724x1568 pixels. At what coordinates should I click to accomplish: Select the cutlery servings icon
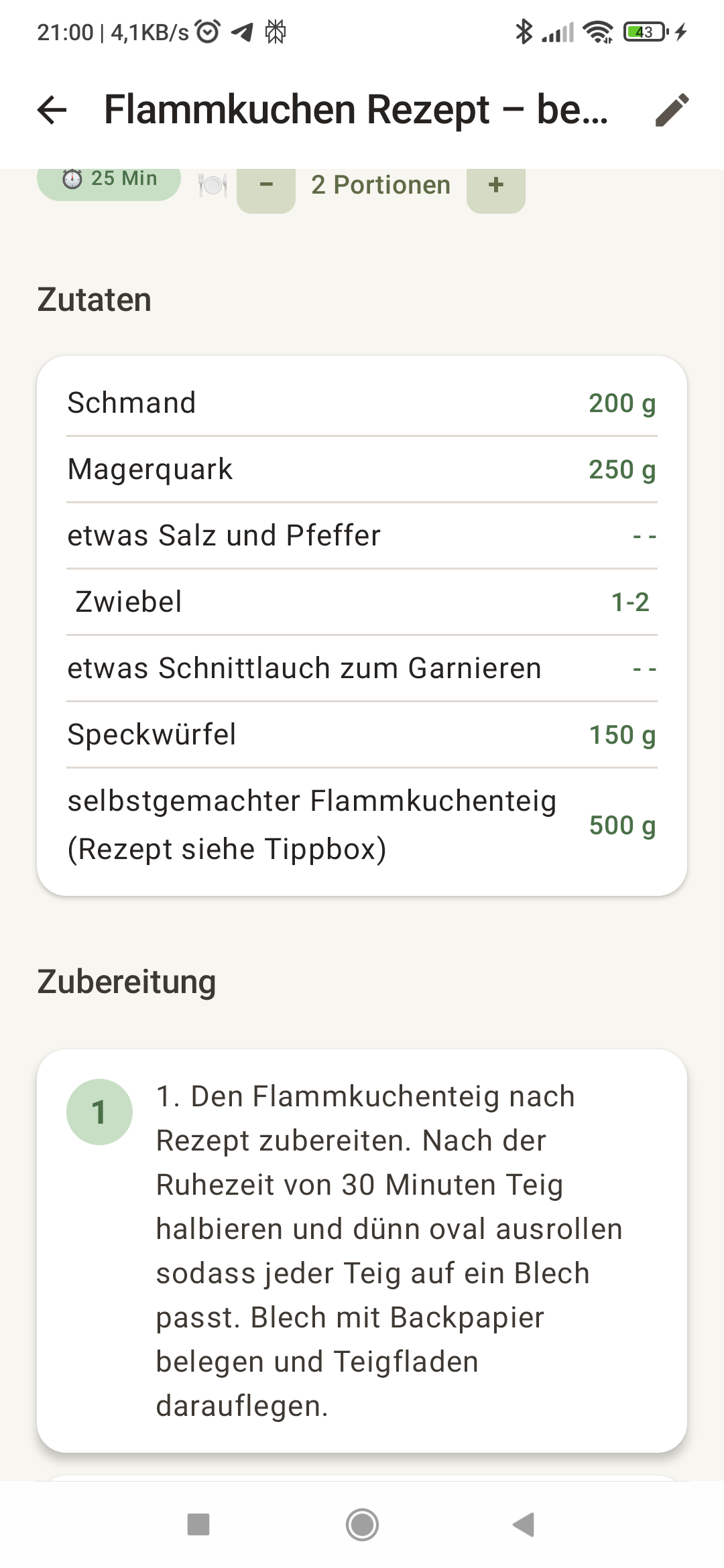pyautogui.click(x=211, y=186)
